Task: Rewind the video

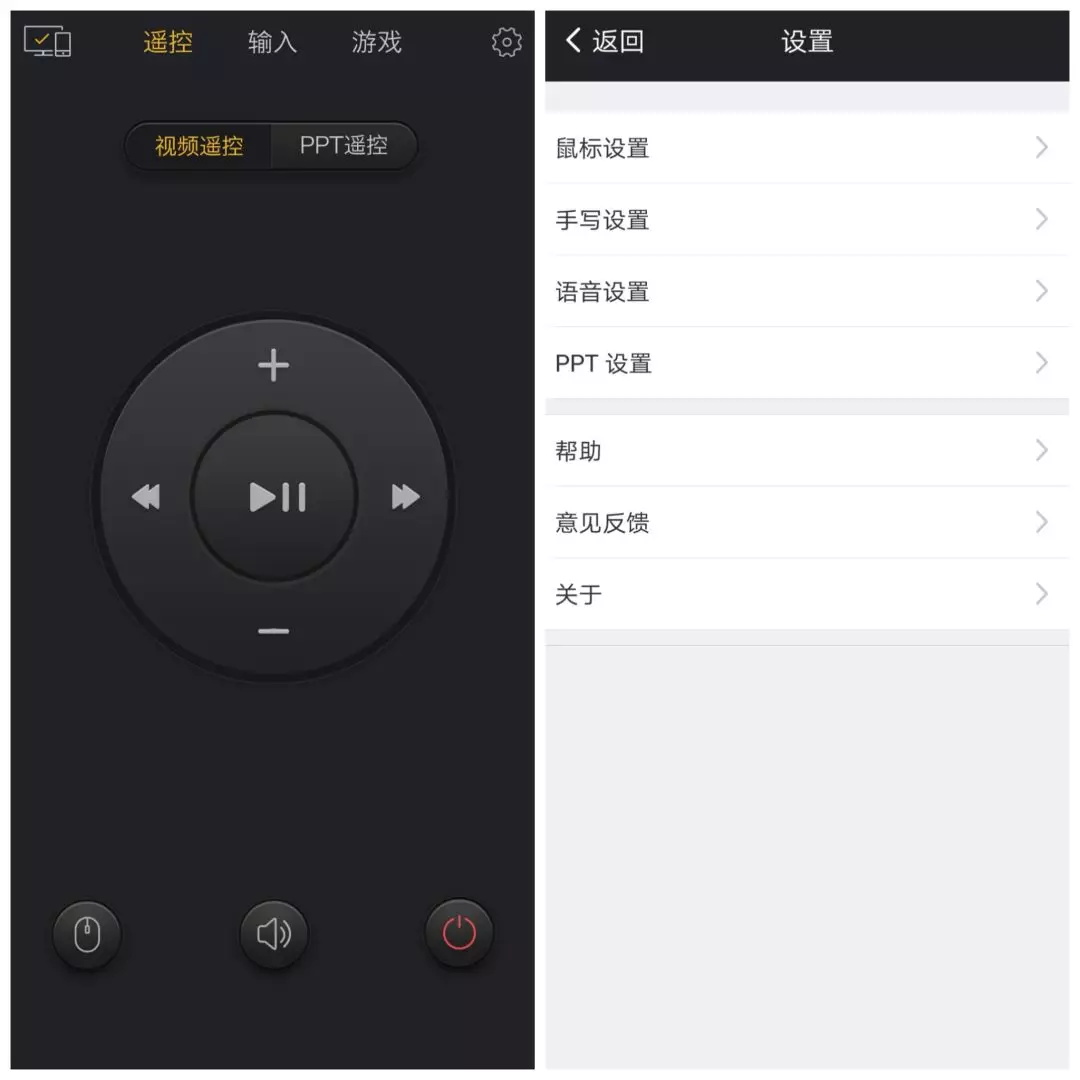Action: coord(146,497)
